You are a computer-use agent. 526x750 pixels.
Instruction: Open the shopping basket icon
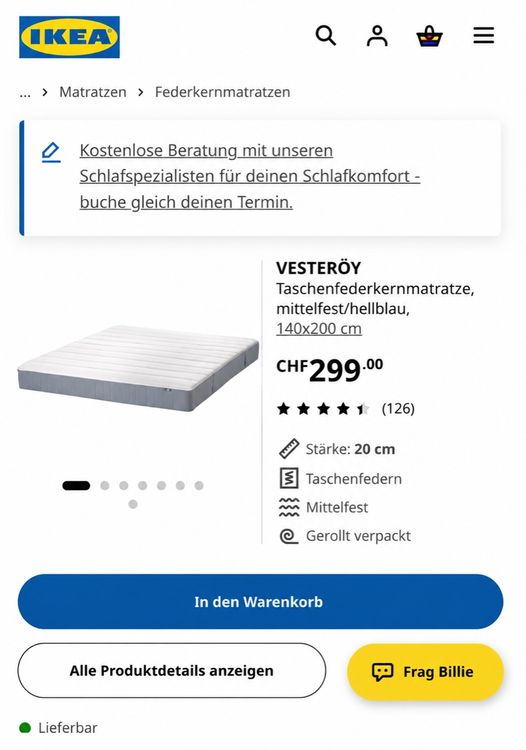pyautogui.click(x=429, y=36)
